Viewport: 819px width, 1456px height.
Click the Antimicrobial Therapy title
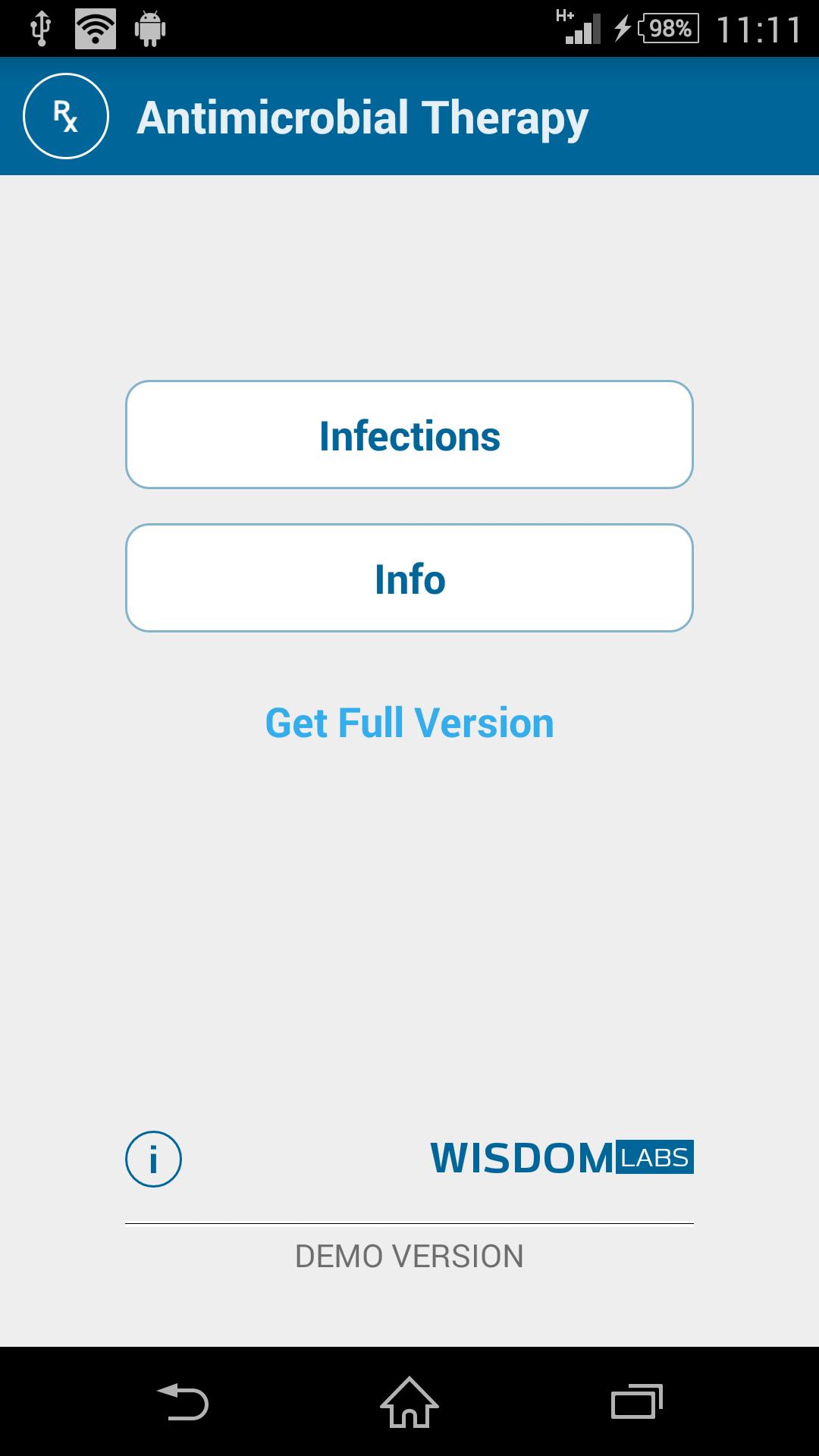click(362, 118)
